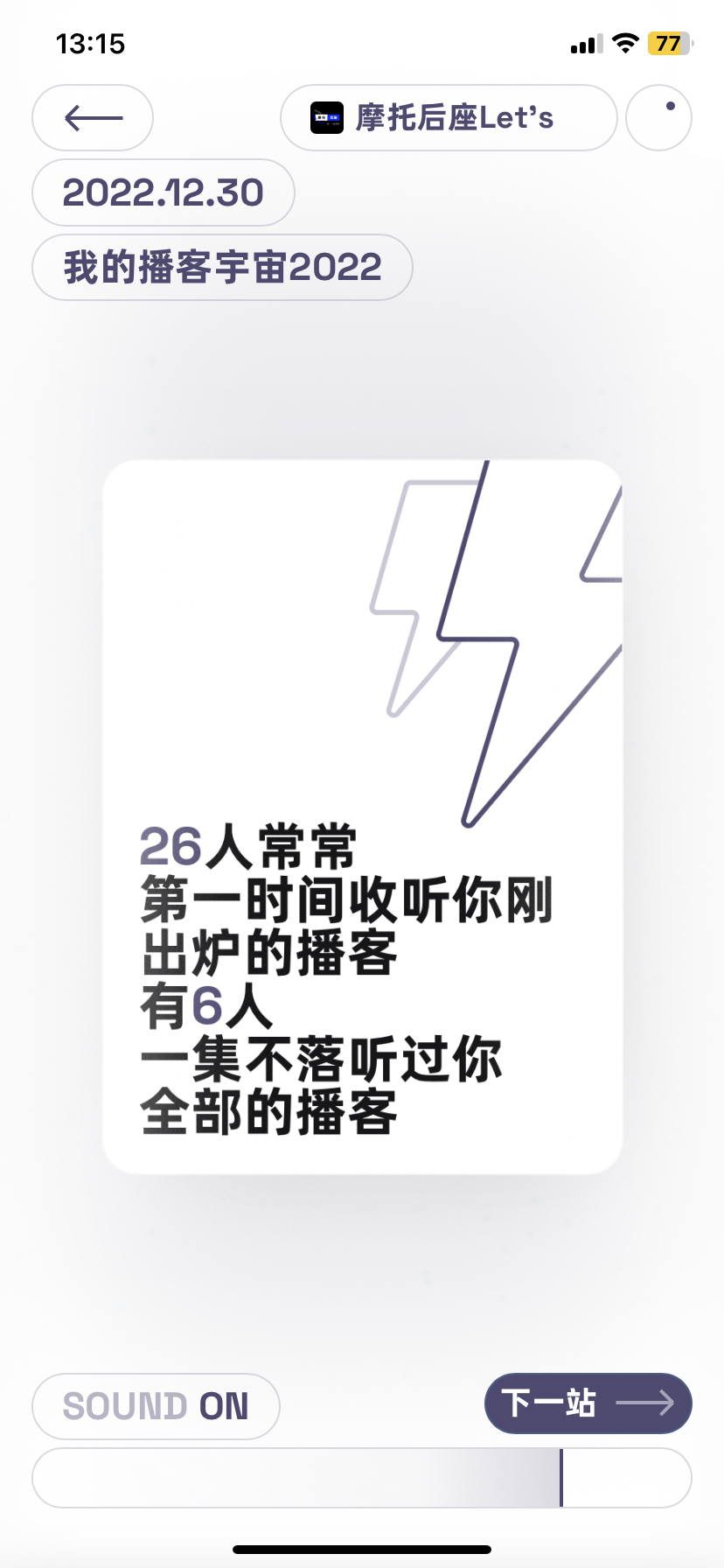Tap the round dot button at top right
The height and width of the screenshot is (1568, 724).
[x=659, y=118]
